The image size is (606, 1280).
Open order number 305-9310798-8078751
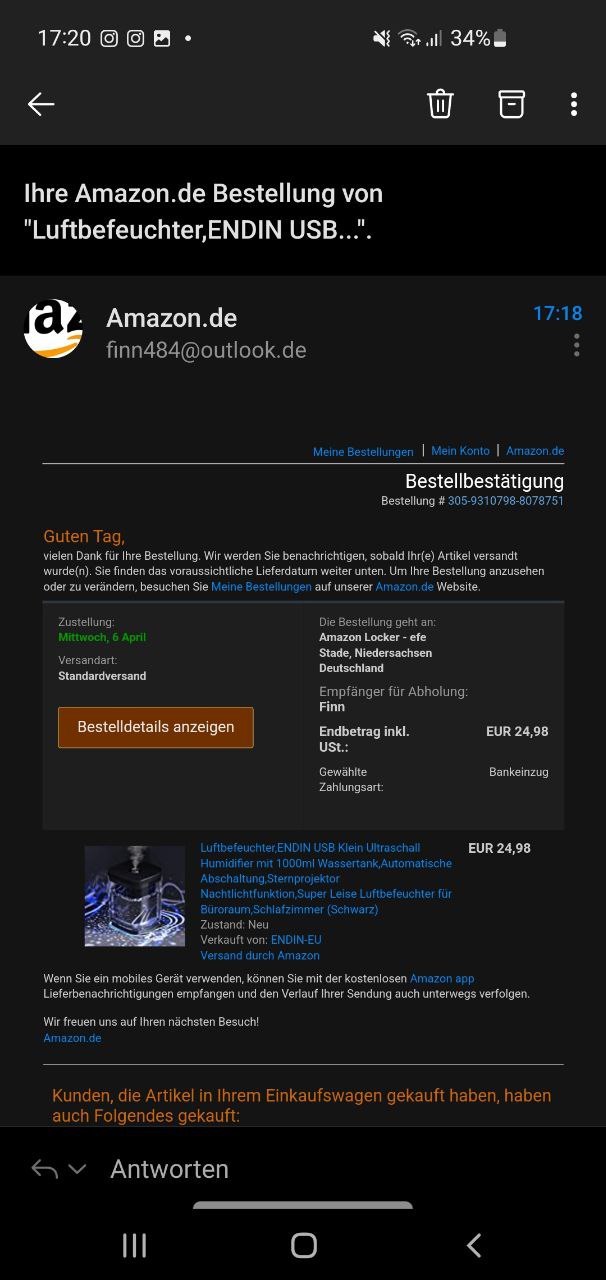505,501
